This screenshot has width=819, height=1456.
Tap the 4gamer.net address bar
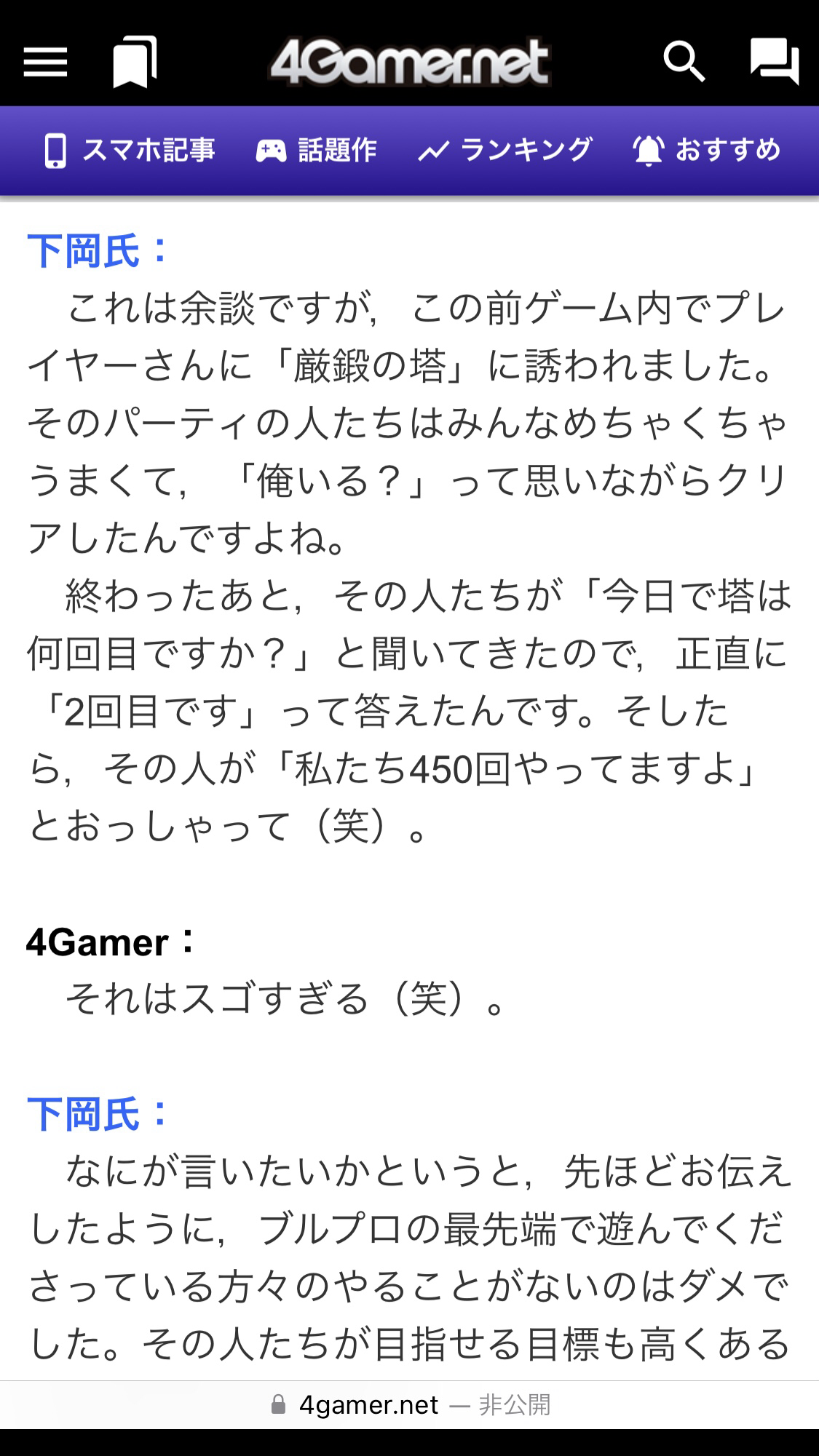410,1405
